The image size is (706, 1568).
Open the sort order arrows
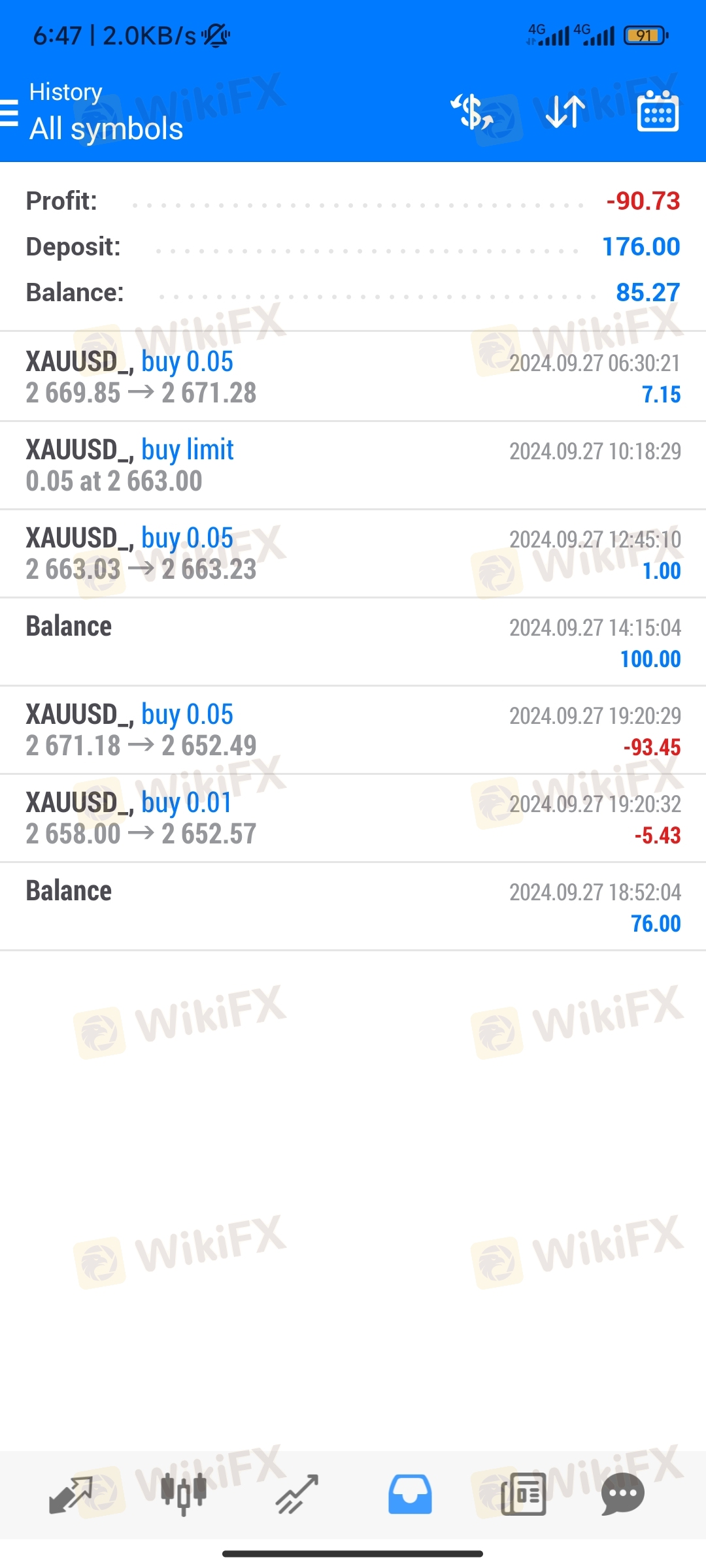[565, 112]
